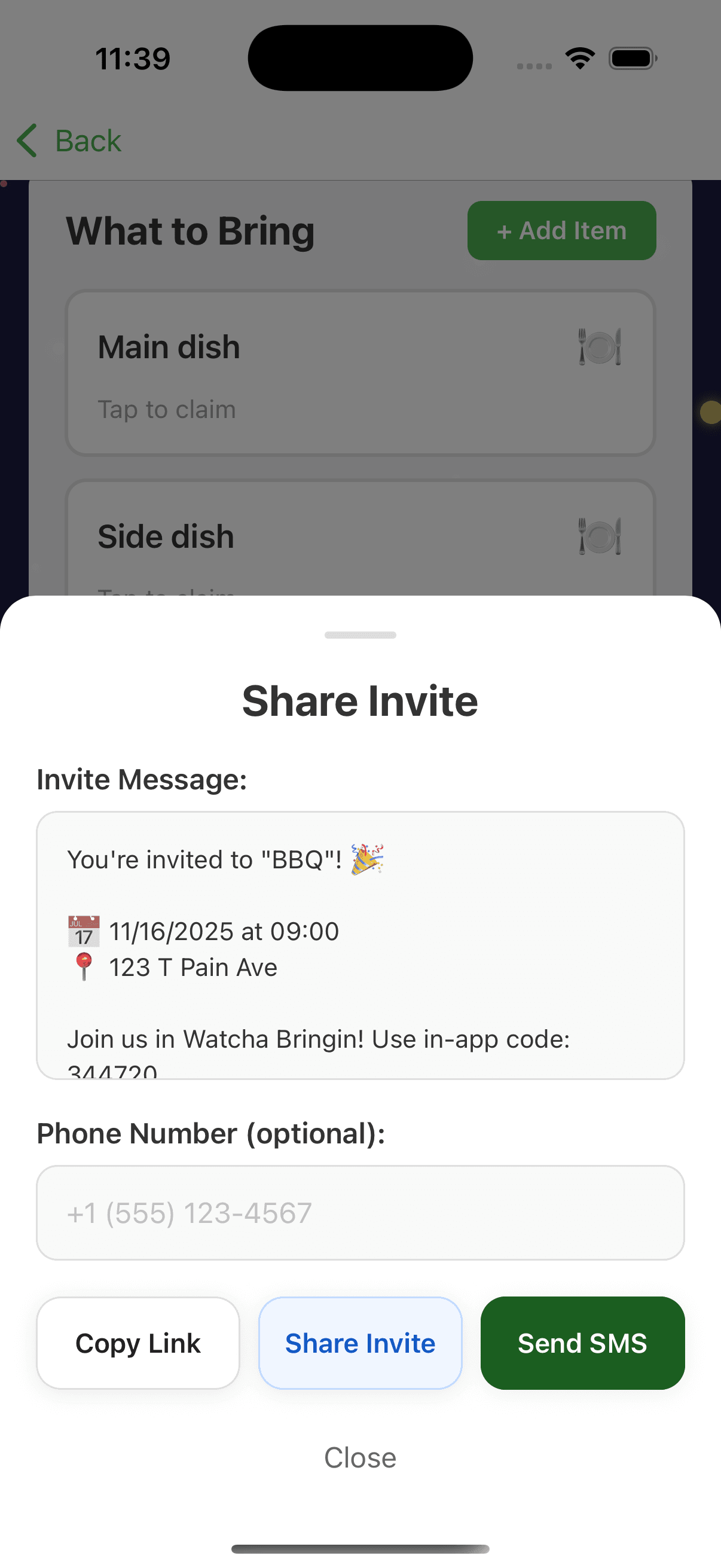Tap the Send SMS button
Viewport: 721px width, 1568px height.
point(582,1343)
